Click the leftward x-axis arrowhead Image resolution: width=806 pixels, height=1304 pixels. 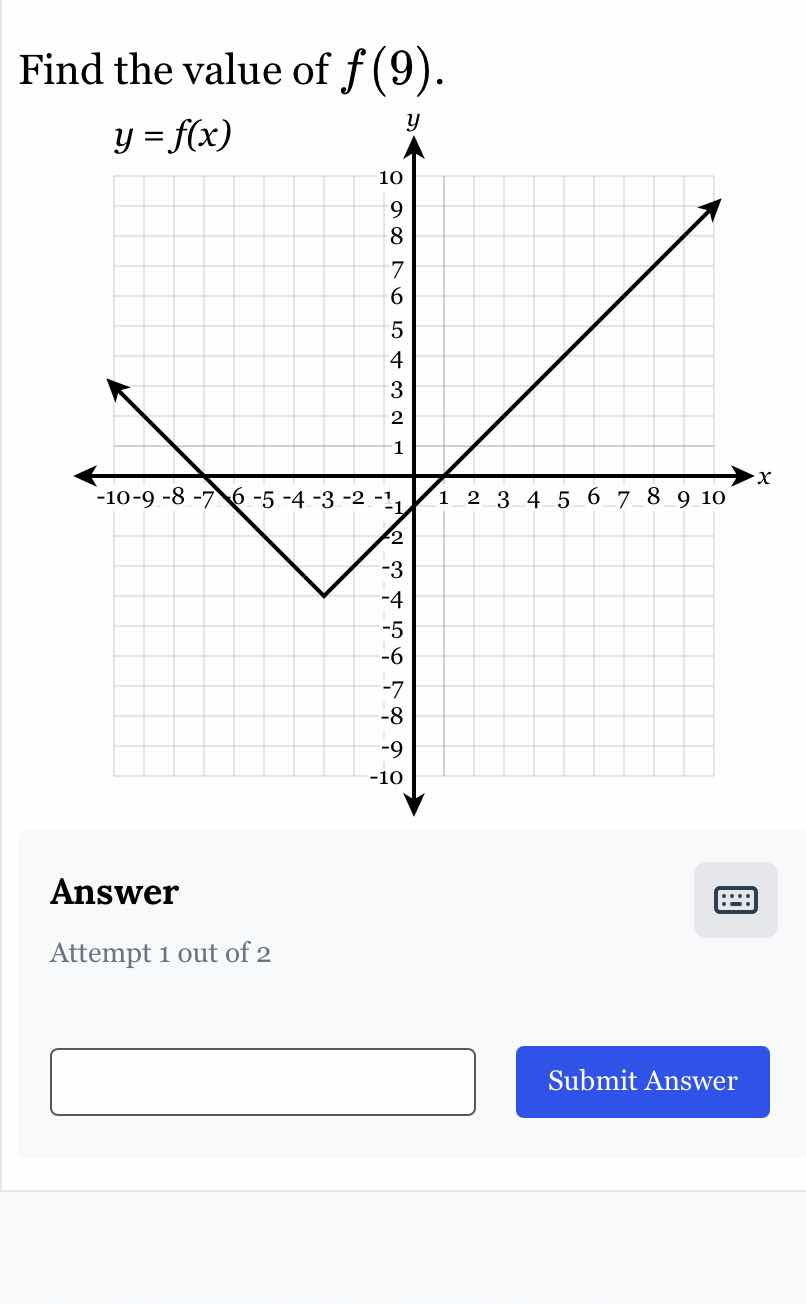84,476
